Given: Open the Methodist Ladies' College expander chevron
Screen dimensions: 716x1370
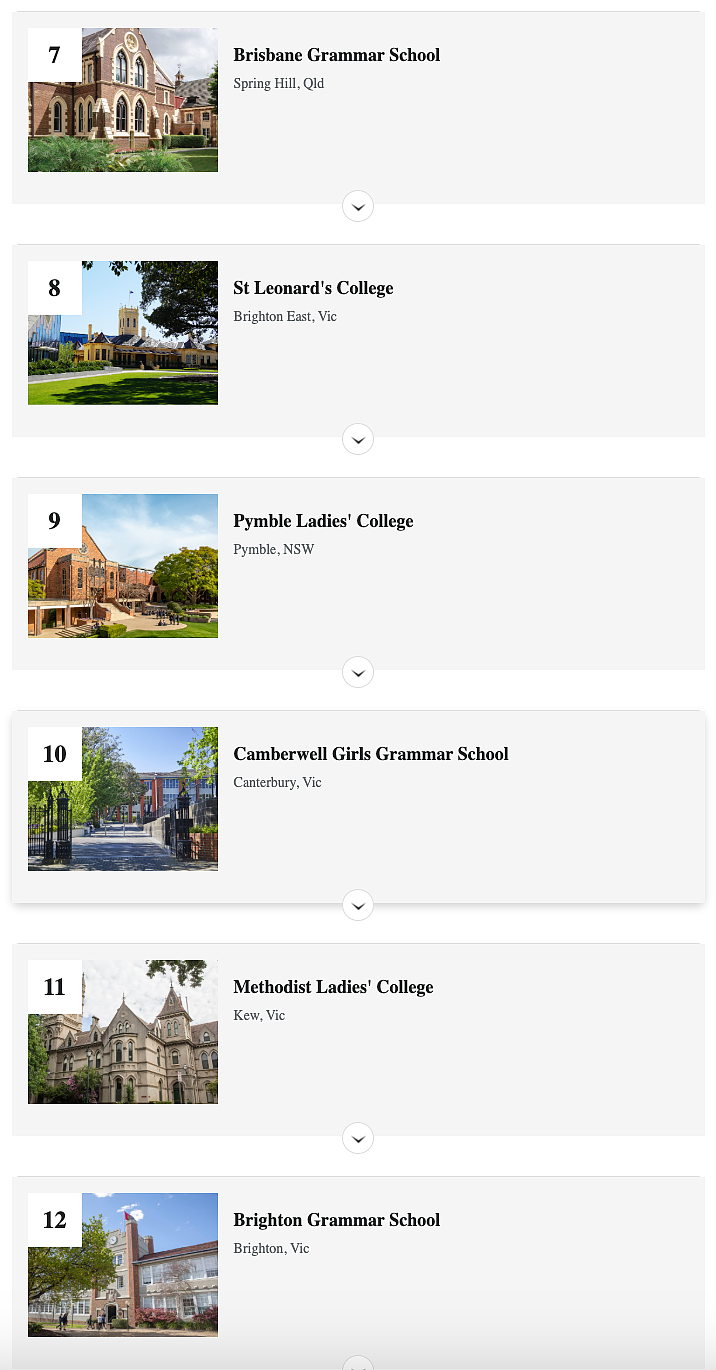Looking at the screenshot, I should tap(358, 1138).
